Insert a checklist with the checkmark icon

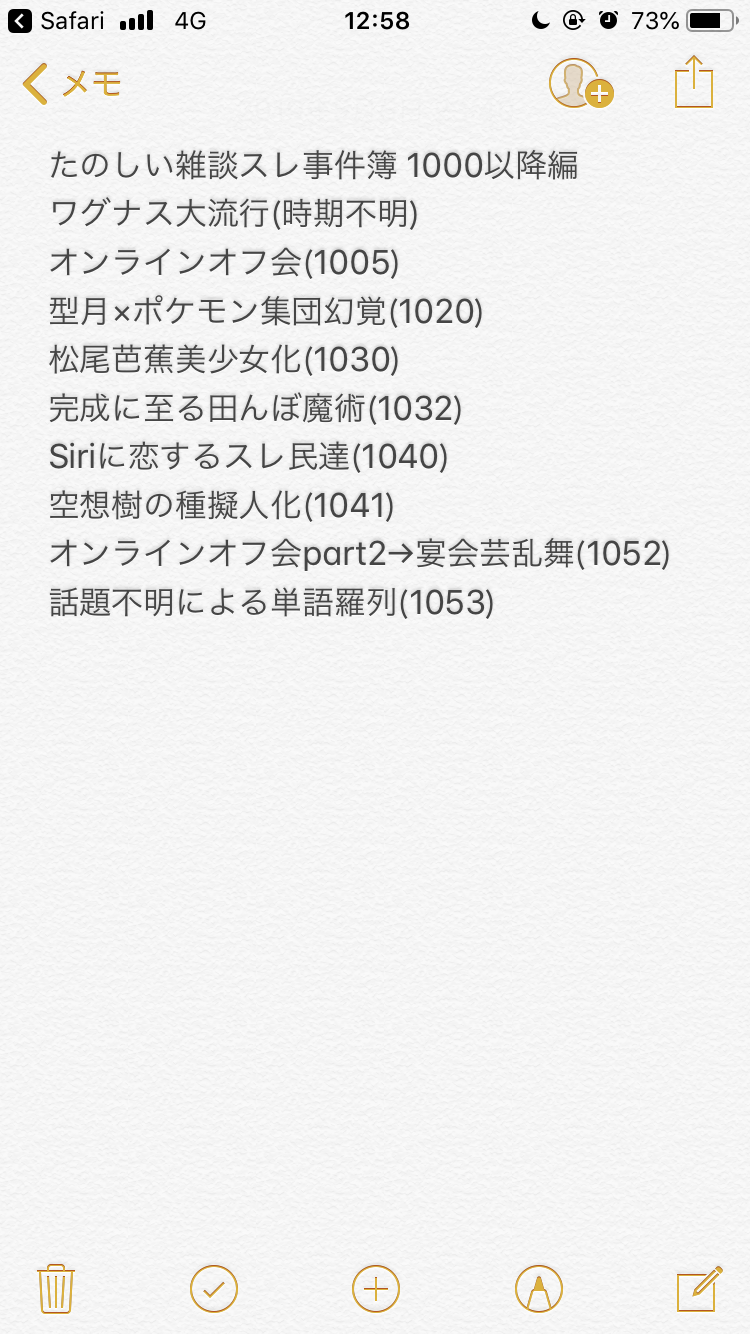(214, 1288)
